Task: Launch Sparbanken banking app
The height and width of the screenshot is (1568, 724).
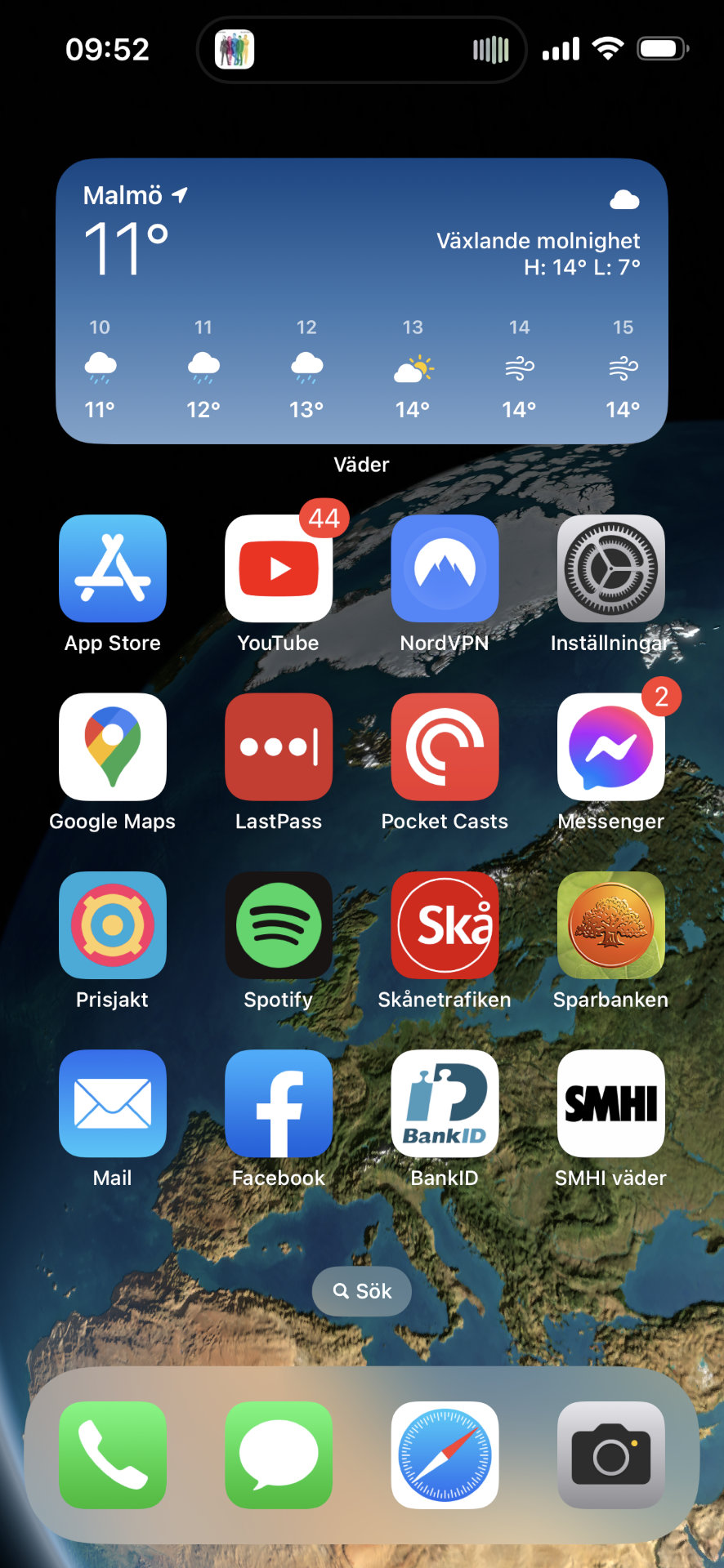Action: [x=610, y=925]
